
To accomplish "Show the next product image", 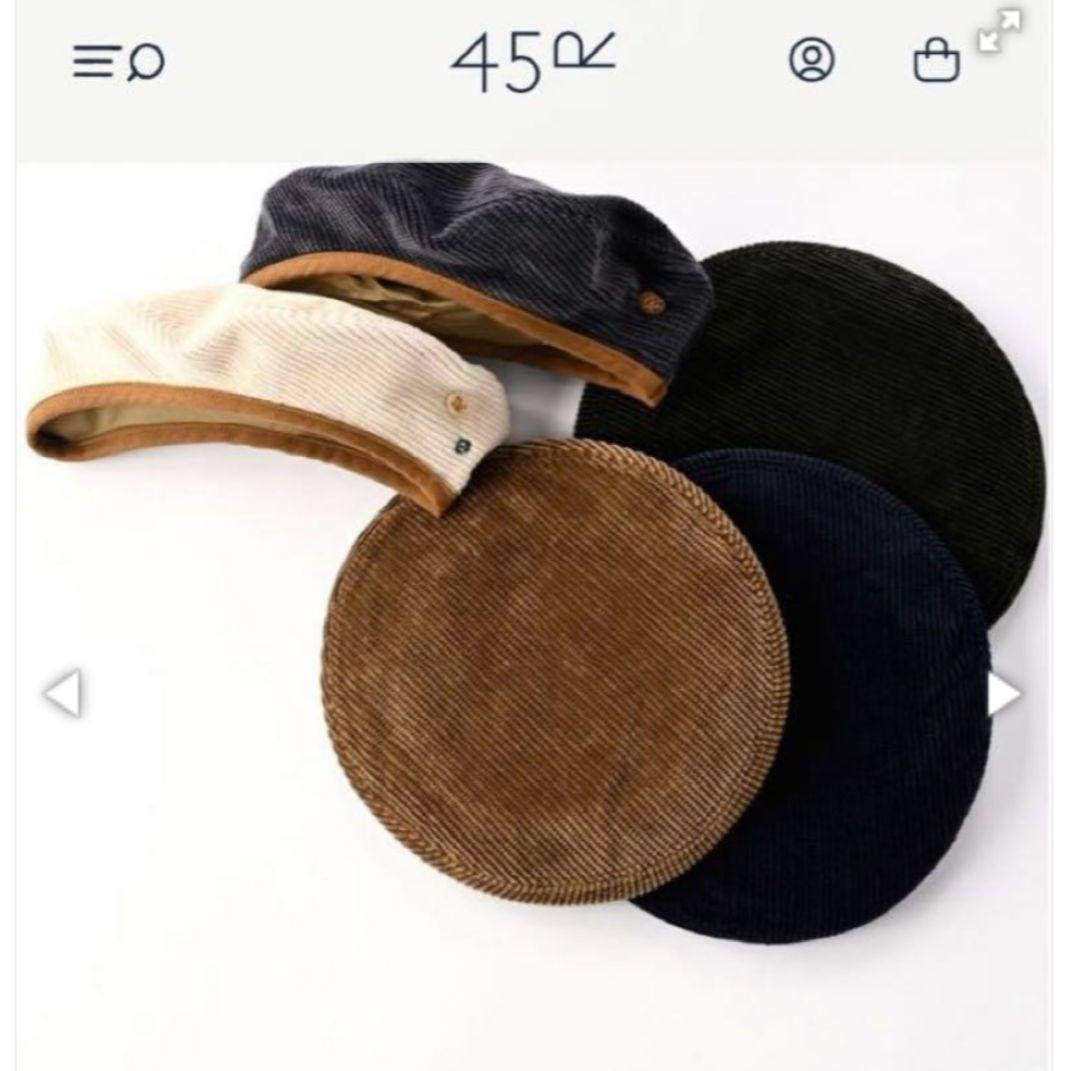I will tap(1004, 694).
